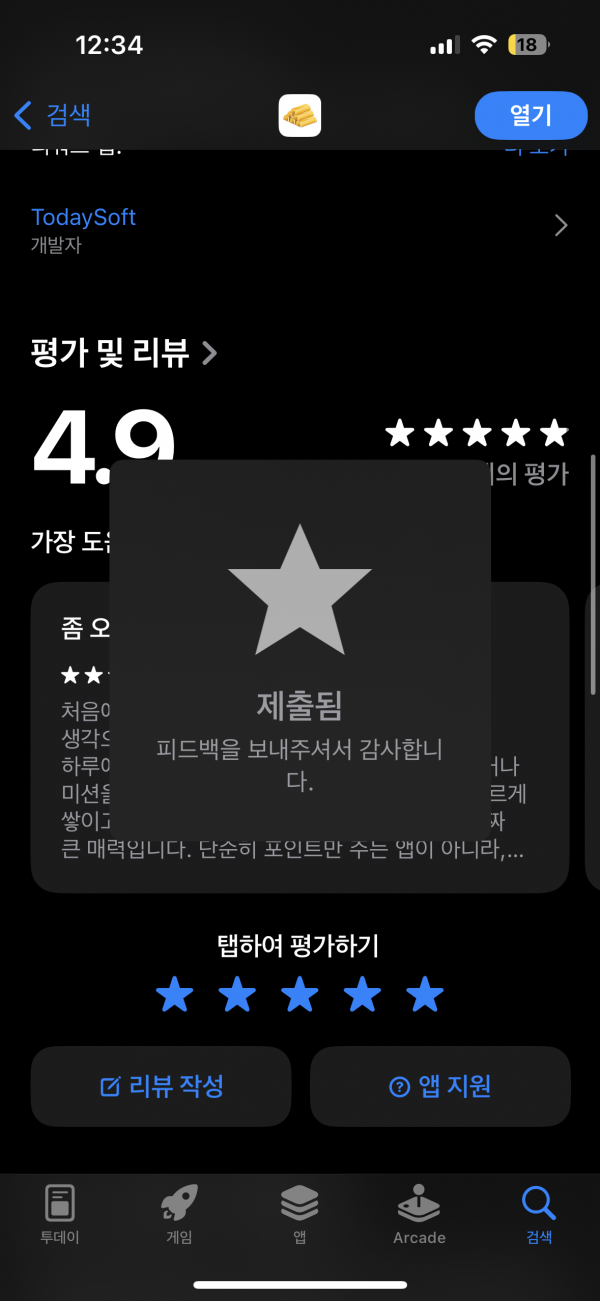Image resolution: width=600 pixels, height=1301 pixels.
Task: Tap the 열기 button to open app
Action: coord(531,115)
